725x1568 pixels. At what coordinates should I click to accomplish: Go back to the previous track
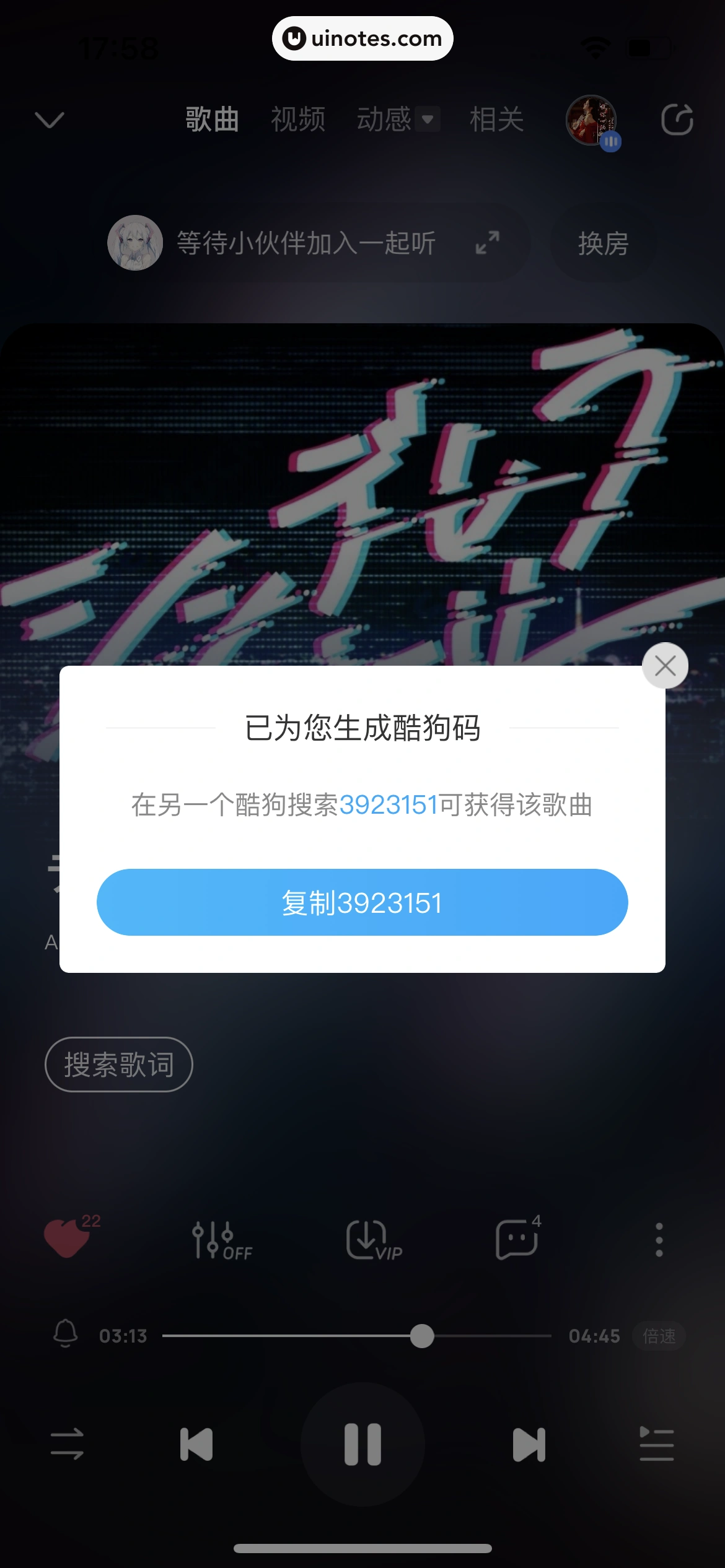(196, 1444)
